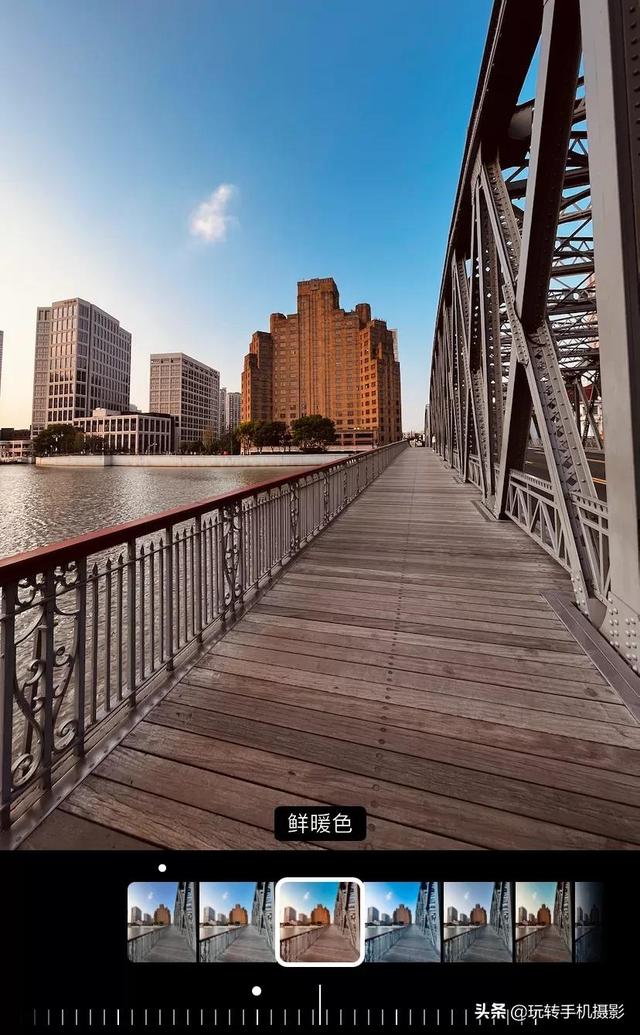Apply the Vivid filter thumbnail
The width and height of the screenshot is (640, 1035).
[x=236, y=921]
